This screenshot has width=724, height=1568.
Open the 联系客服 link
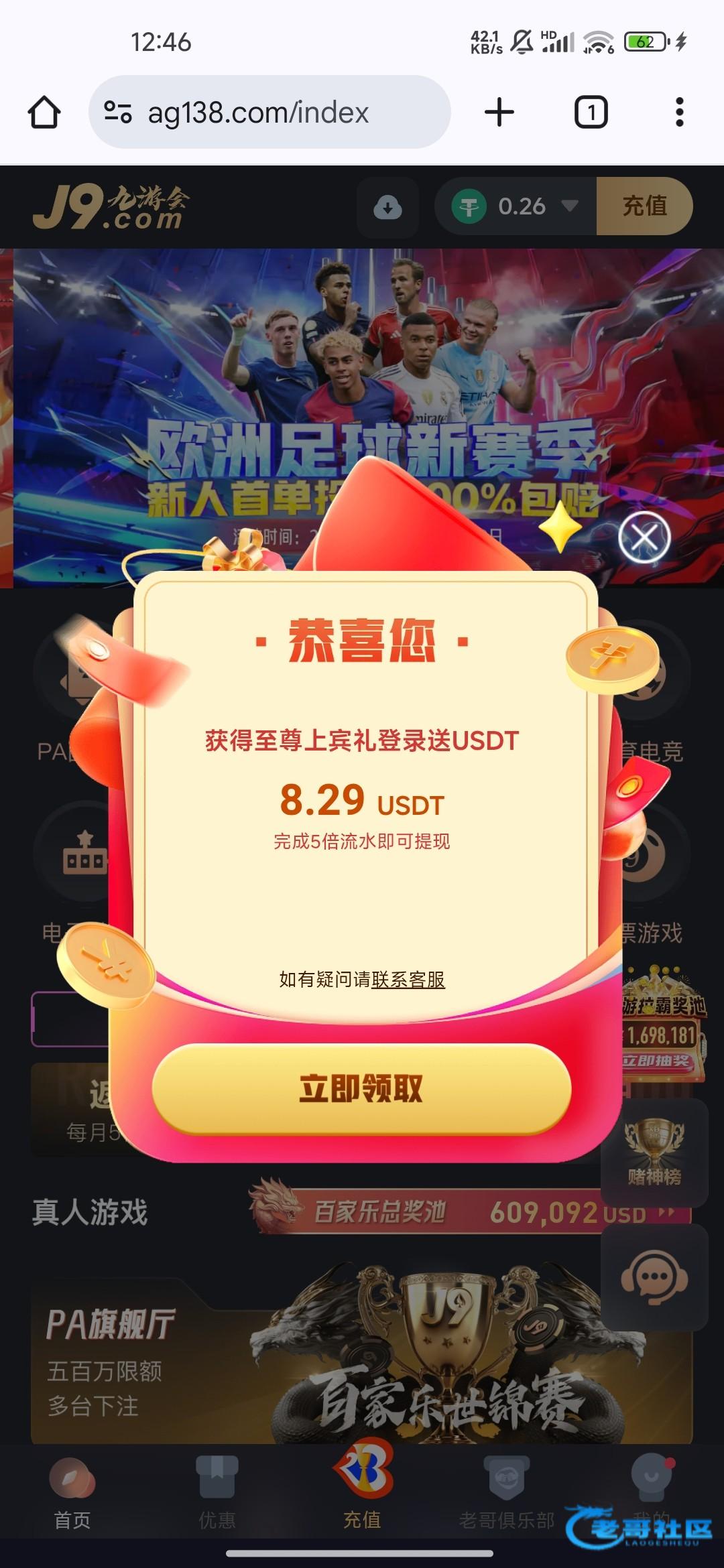(408, 980)
